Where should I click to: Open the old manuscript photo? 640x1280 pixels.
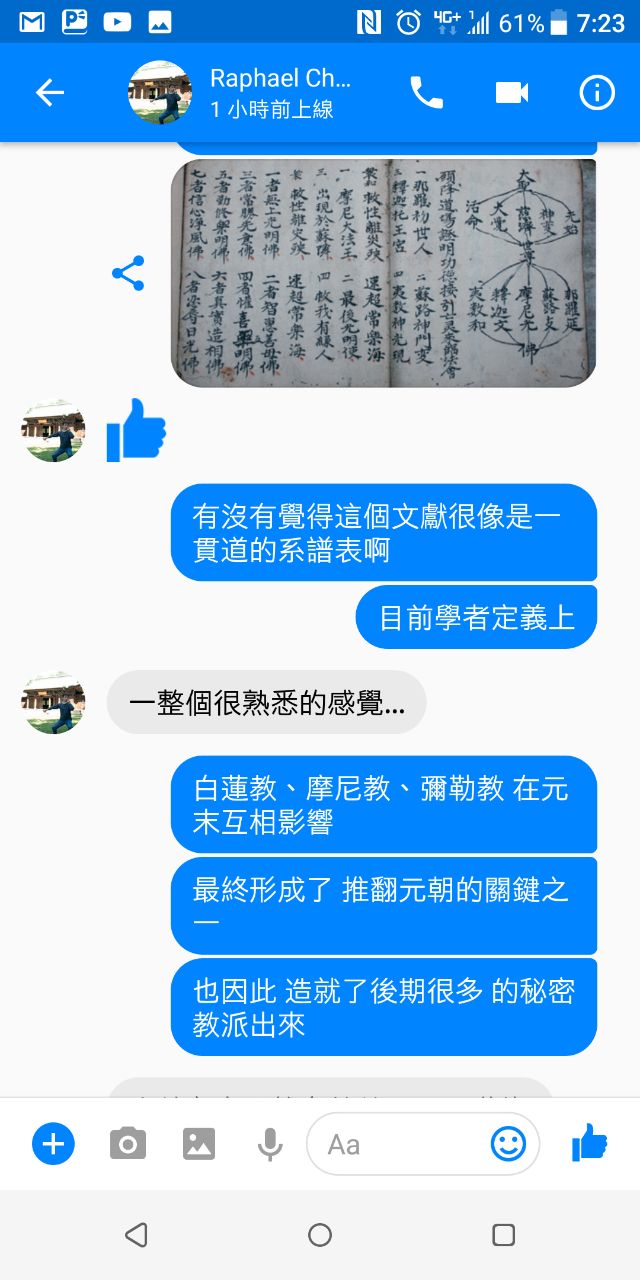coord(383,272)
